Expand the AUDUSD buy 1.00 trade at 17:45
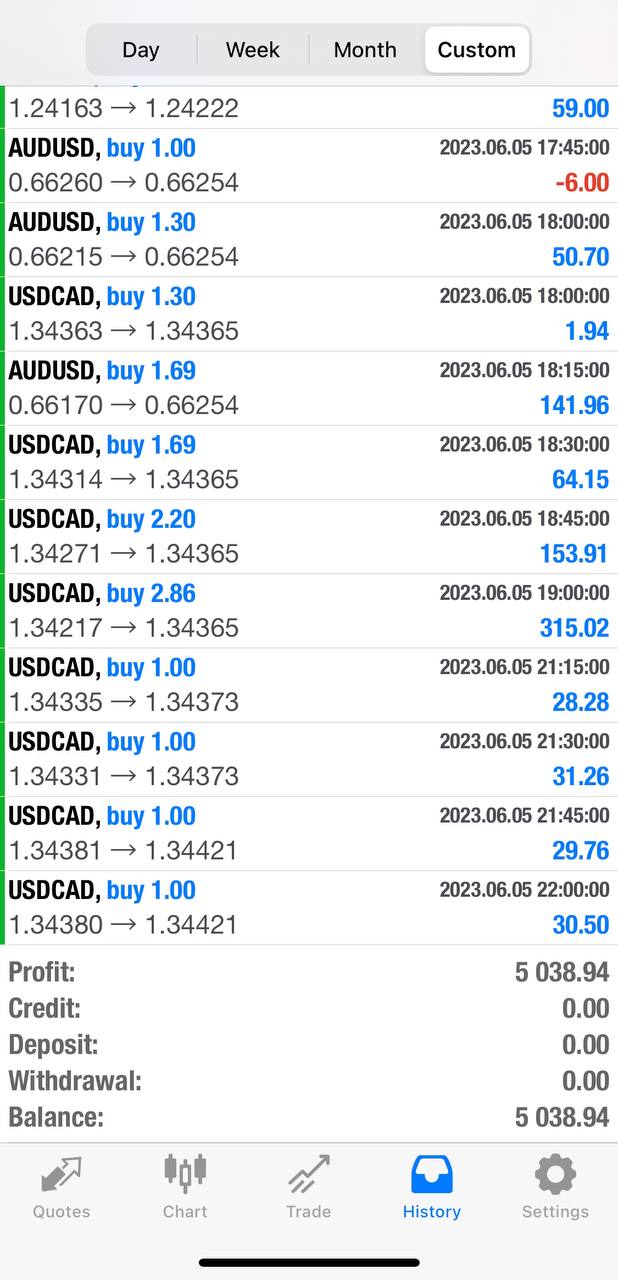Image resolution: width=618 pixels, height=1280 pixels. click(x=309, y=165)
